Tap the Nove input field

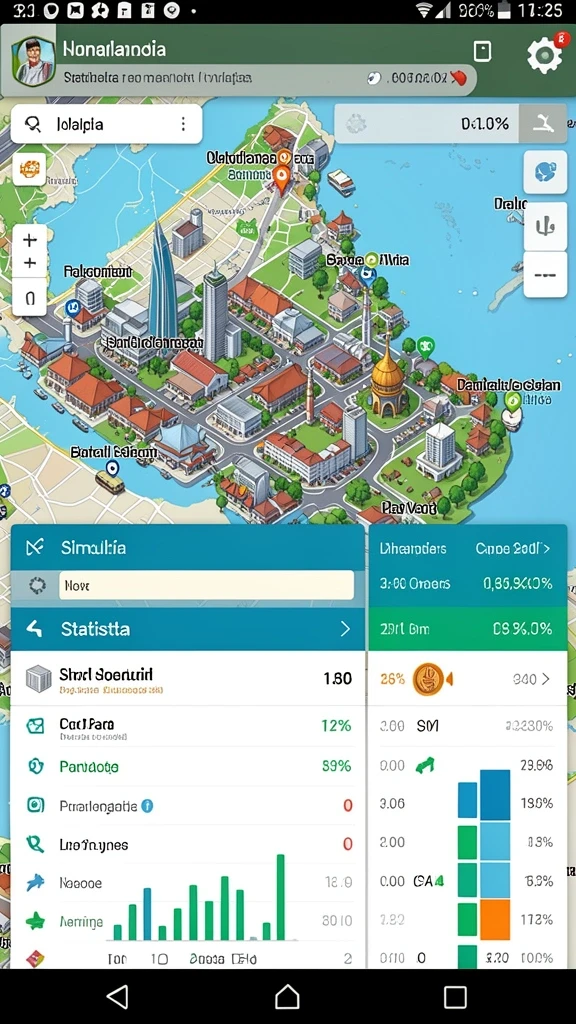click(206, 585)
